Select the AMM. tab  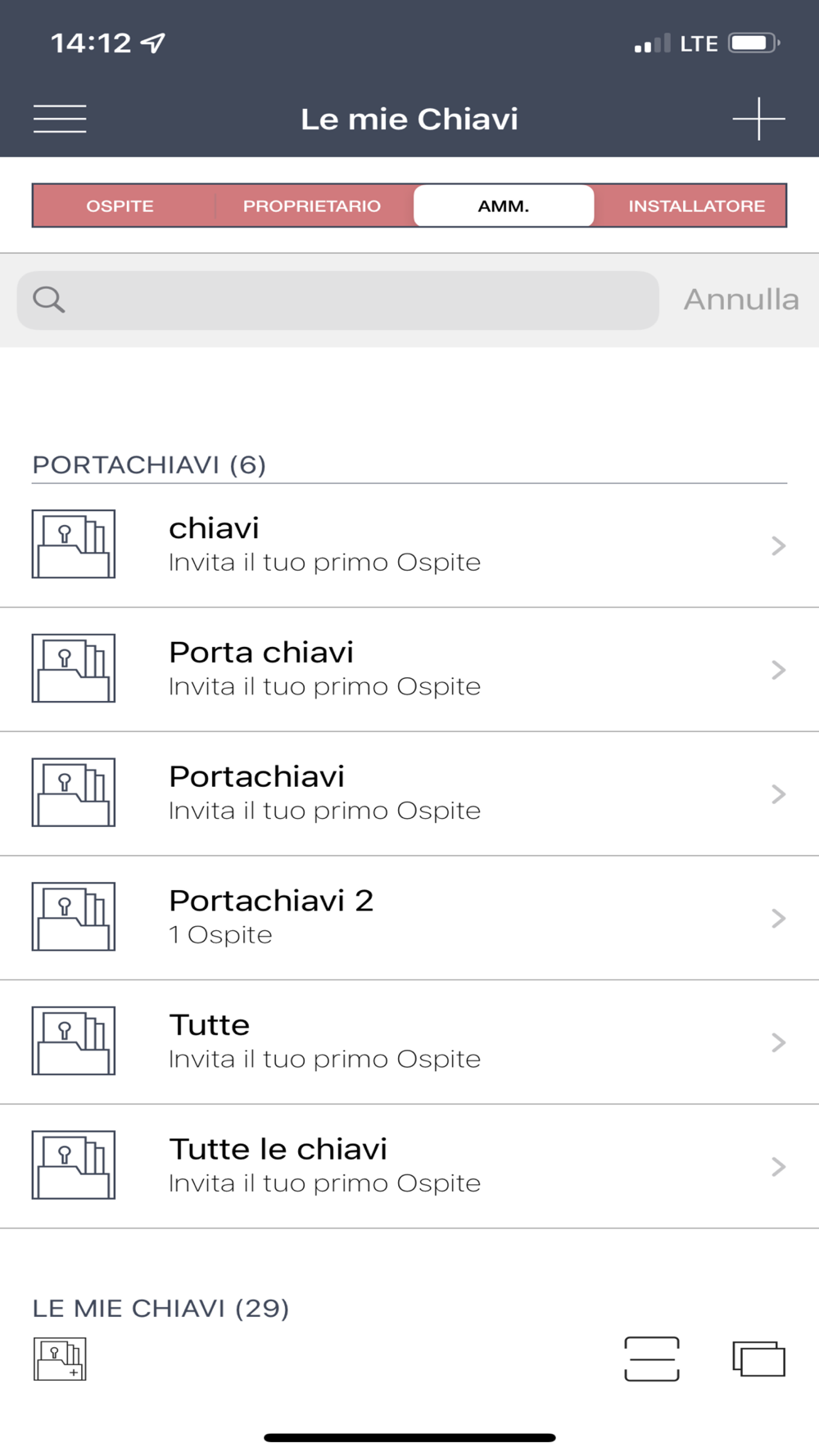504,206
